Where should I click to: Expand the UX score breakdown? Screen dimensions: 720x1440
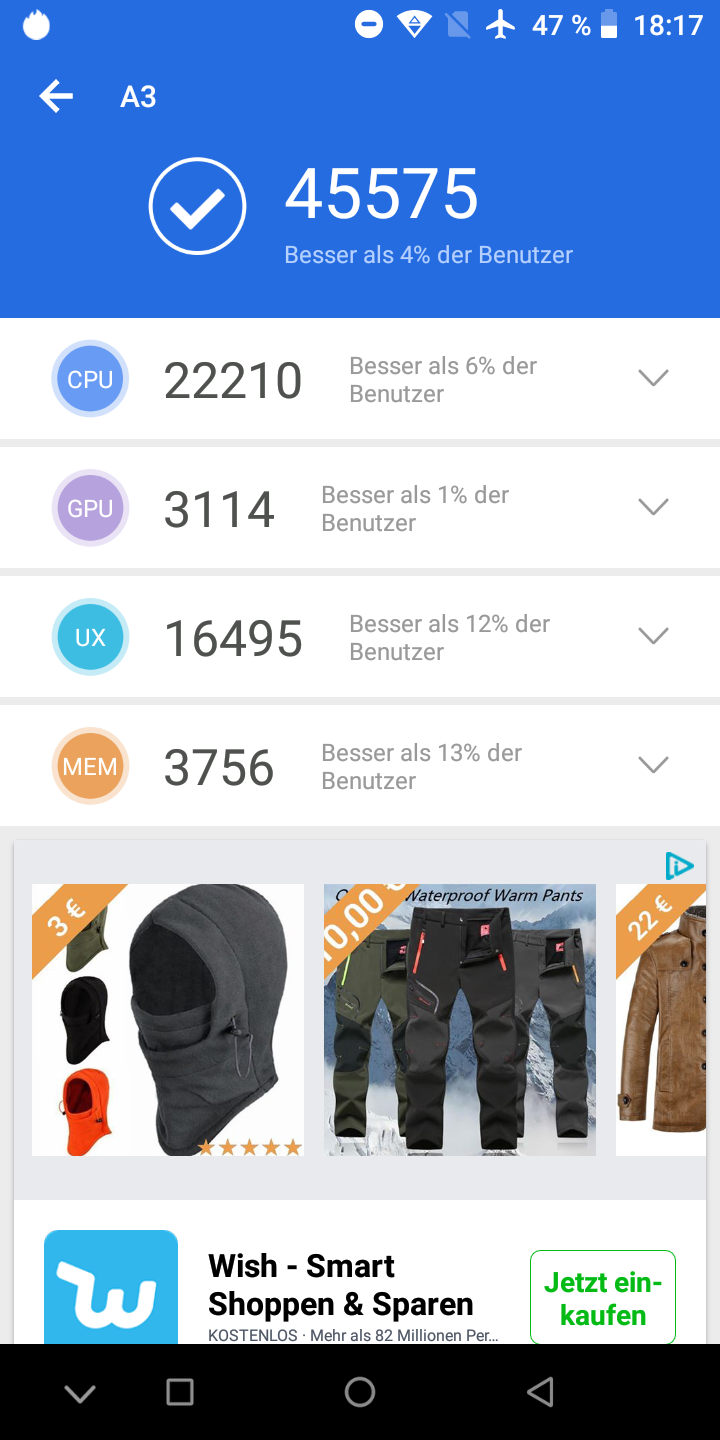[x=653, y=636]
